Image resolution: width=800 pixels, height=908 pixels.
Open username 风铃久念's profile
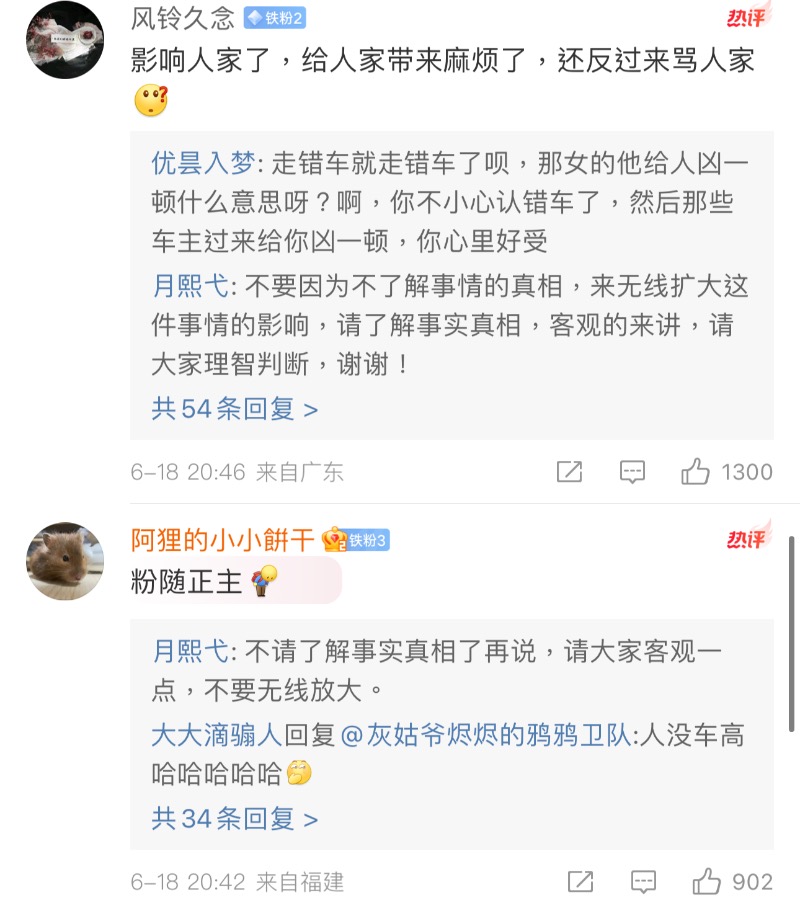183,18
